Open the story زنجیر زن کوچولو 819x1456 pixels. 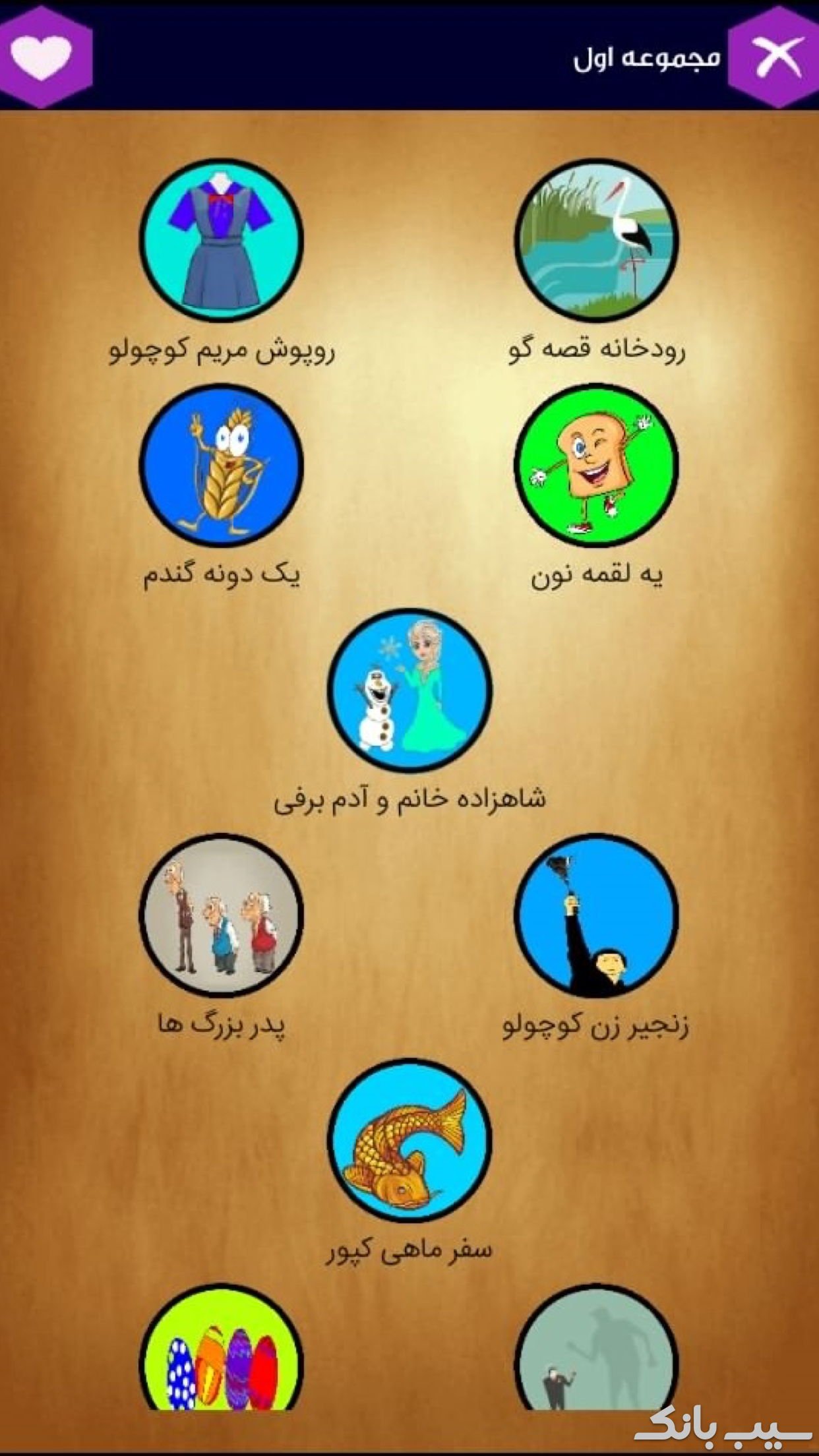pos(596,915)
